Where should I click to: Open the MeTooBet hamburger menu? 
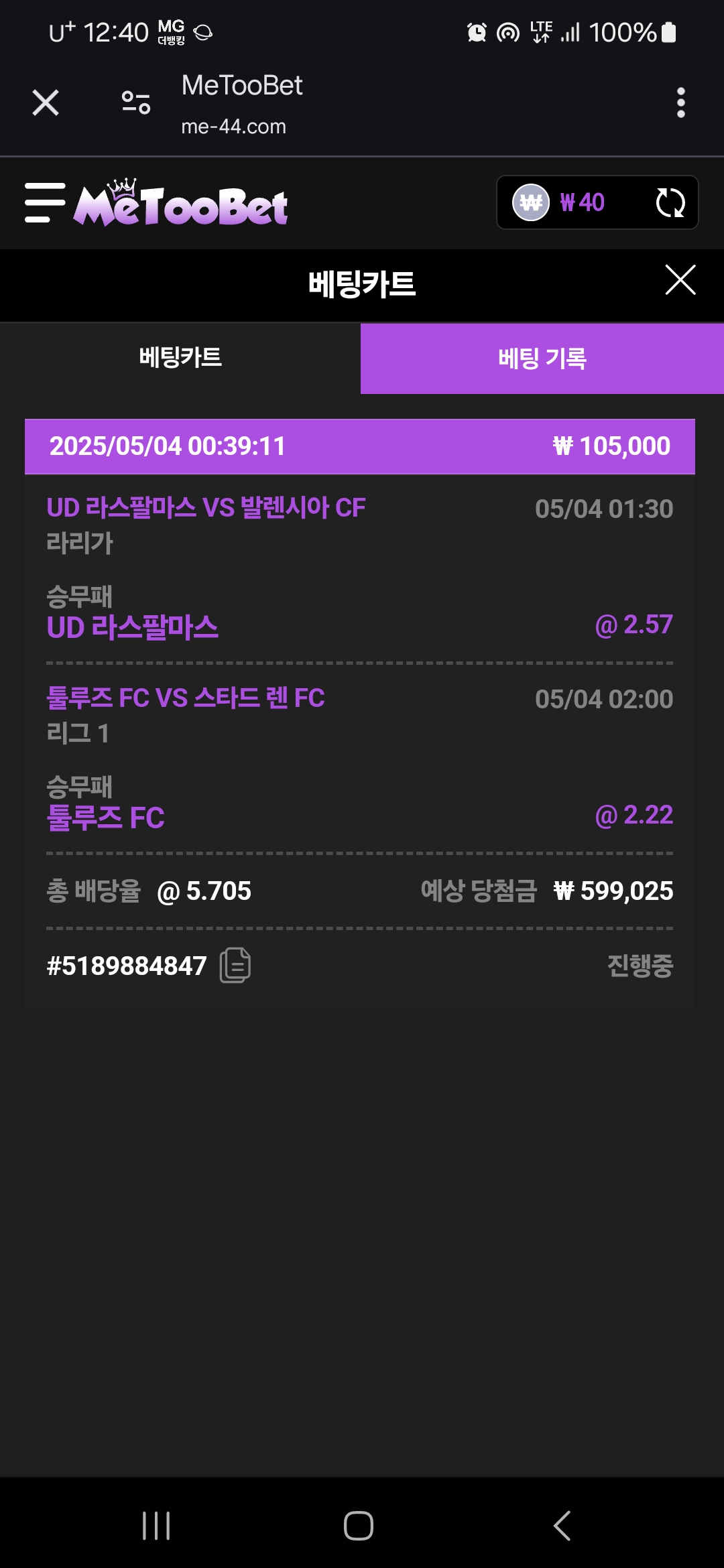(45, 202)
